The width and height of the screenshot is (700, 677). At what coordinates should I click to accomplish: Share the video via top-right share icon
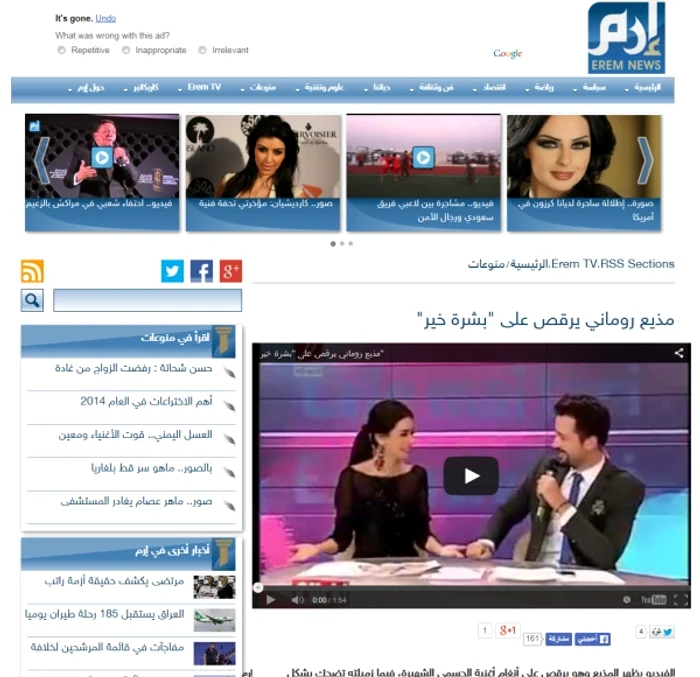679,353
